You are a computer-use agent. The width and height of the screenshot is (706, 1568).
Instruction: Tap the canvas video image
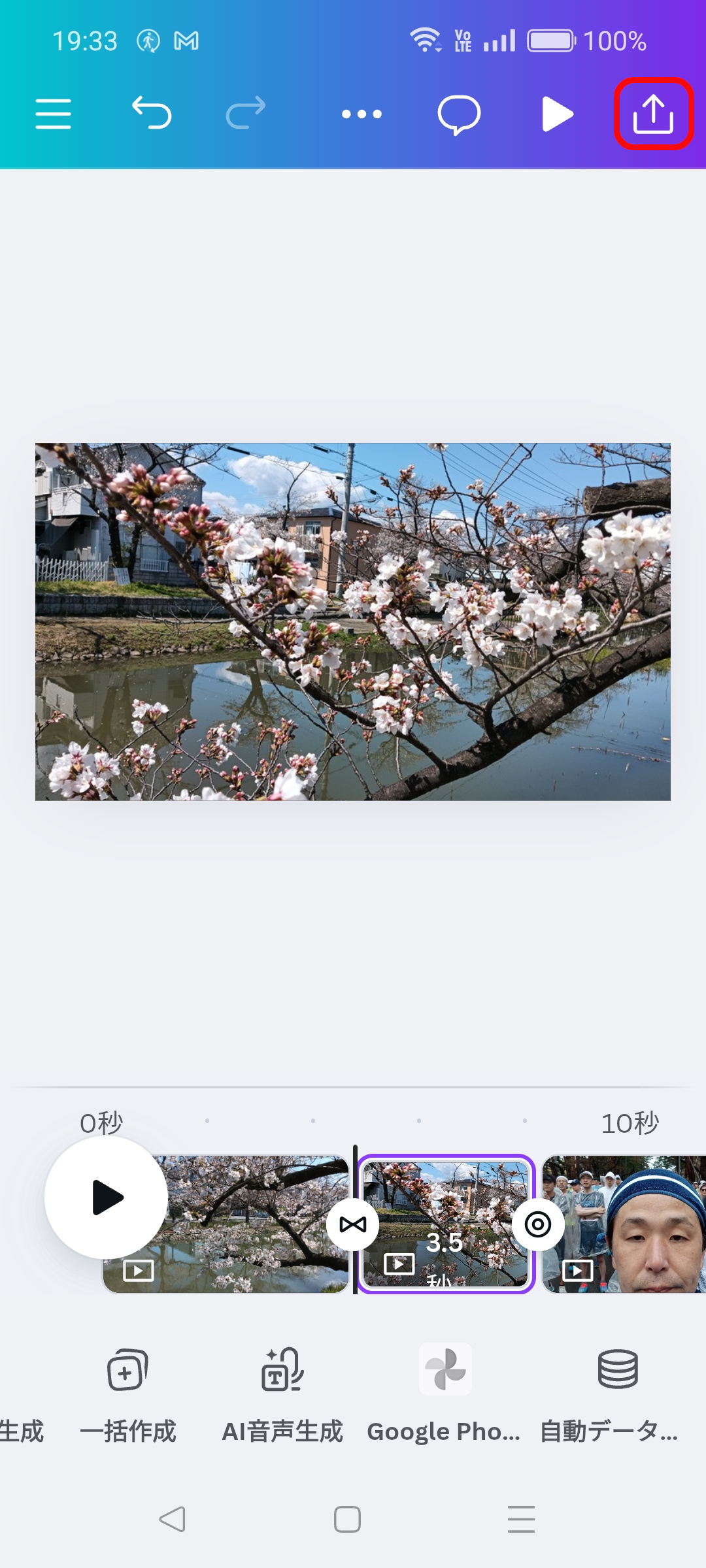coord(353,621)
